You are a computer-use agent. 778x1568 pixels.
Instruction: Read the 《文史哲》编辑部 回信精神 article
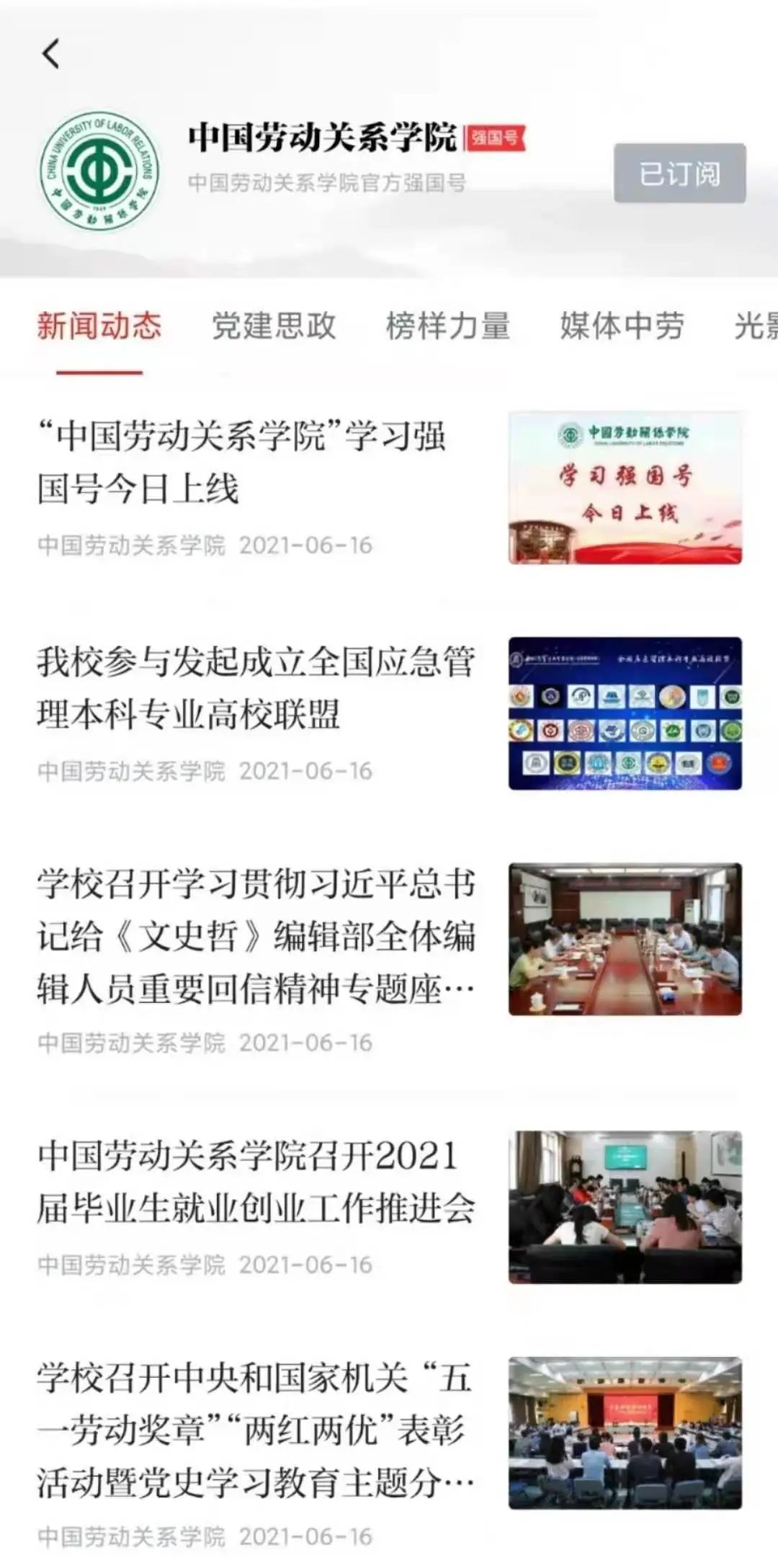pyautogui.click(x=389, y=958)
